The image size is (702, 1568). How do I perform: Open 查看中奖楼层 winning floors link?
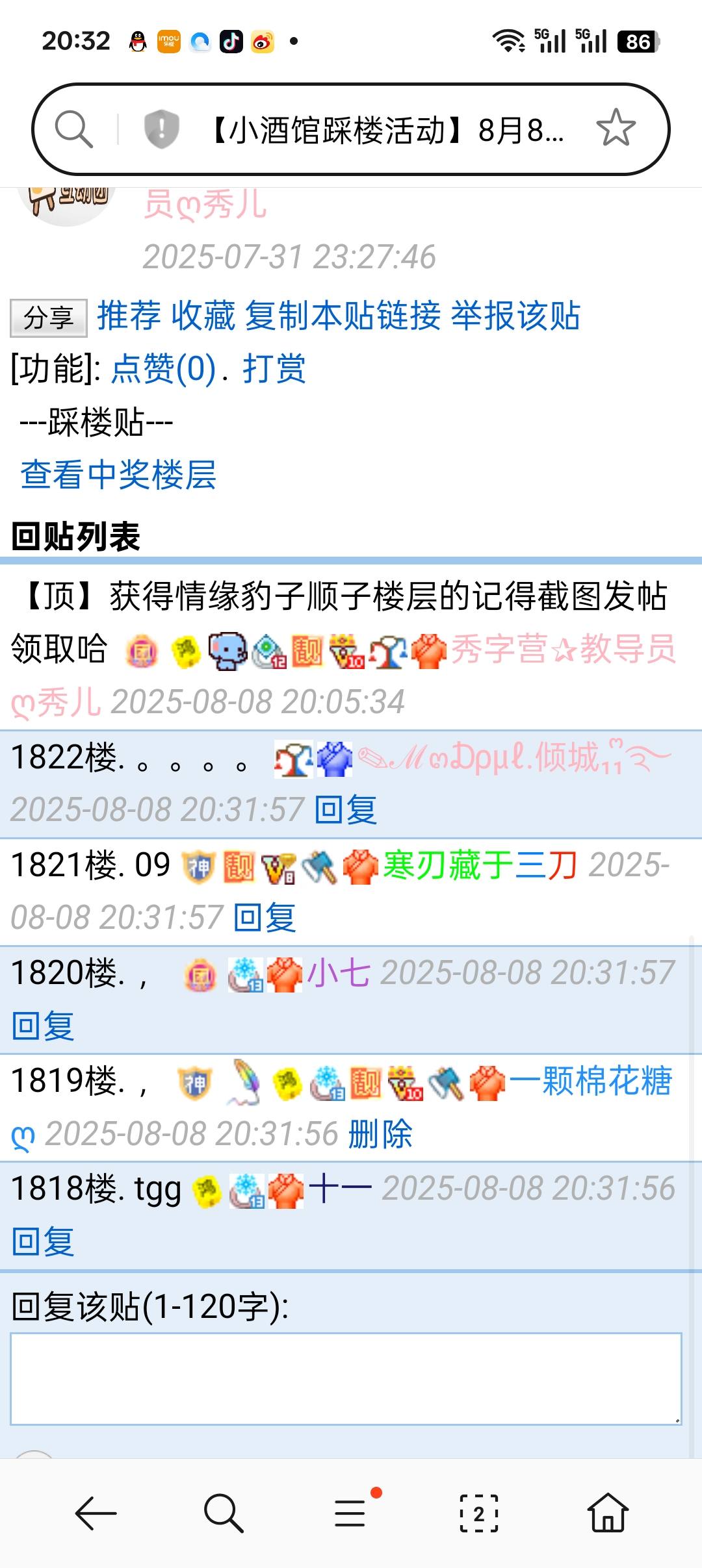[x=118, y=475]
